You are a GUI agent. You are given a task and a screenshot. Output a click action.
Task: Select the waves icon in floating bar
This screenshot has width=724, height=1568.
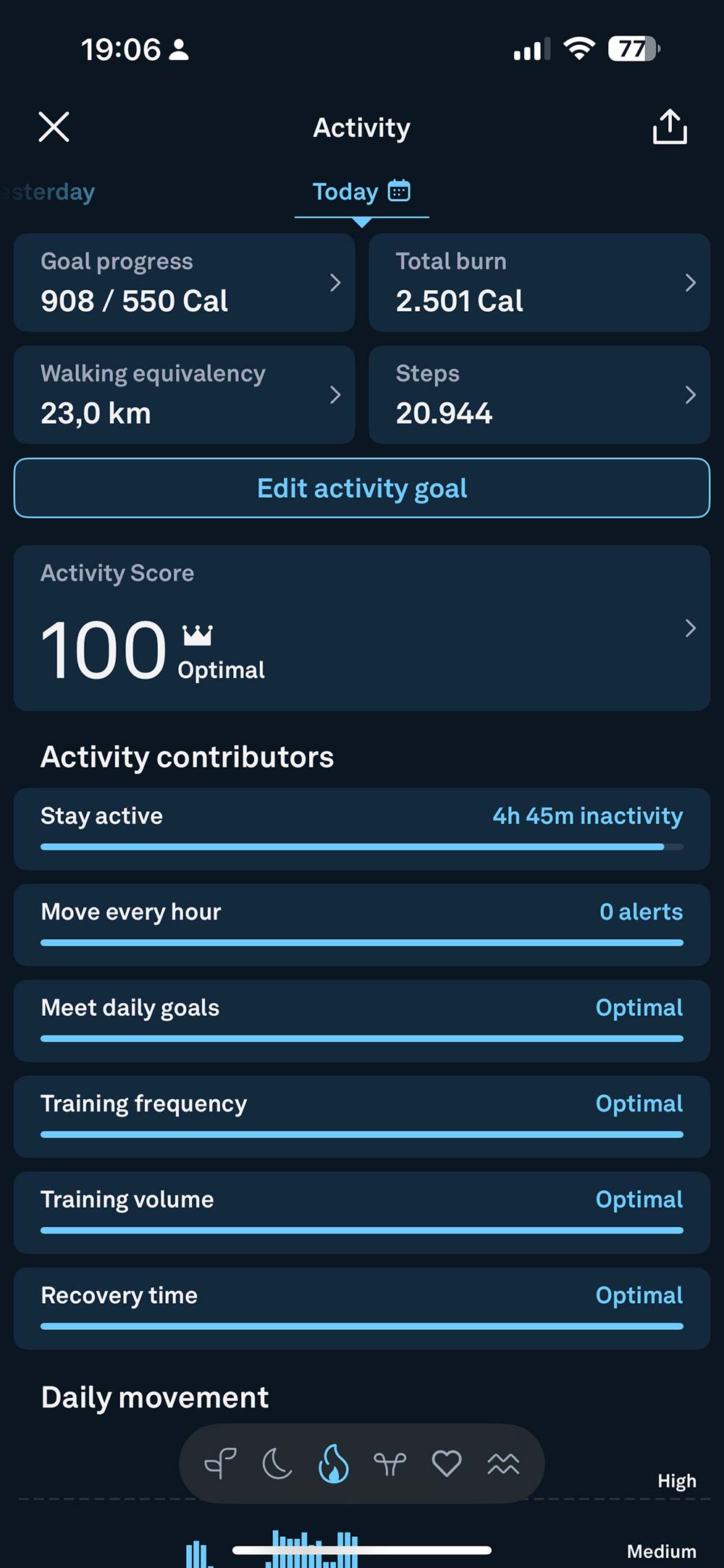(x=503, y=1465)
